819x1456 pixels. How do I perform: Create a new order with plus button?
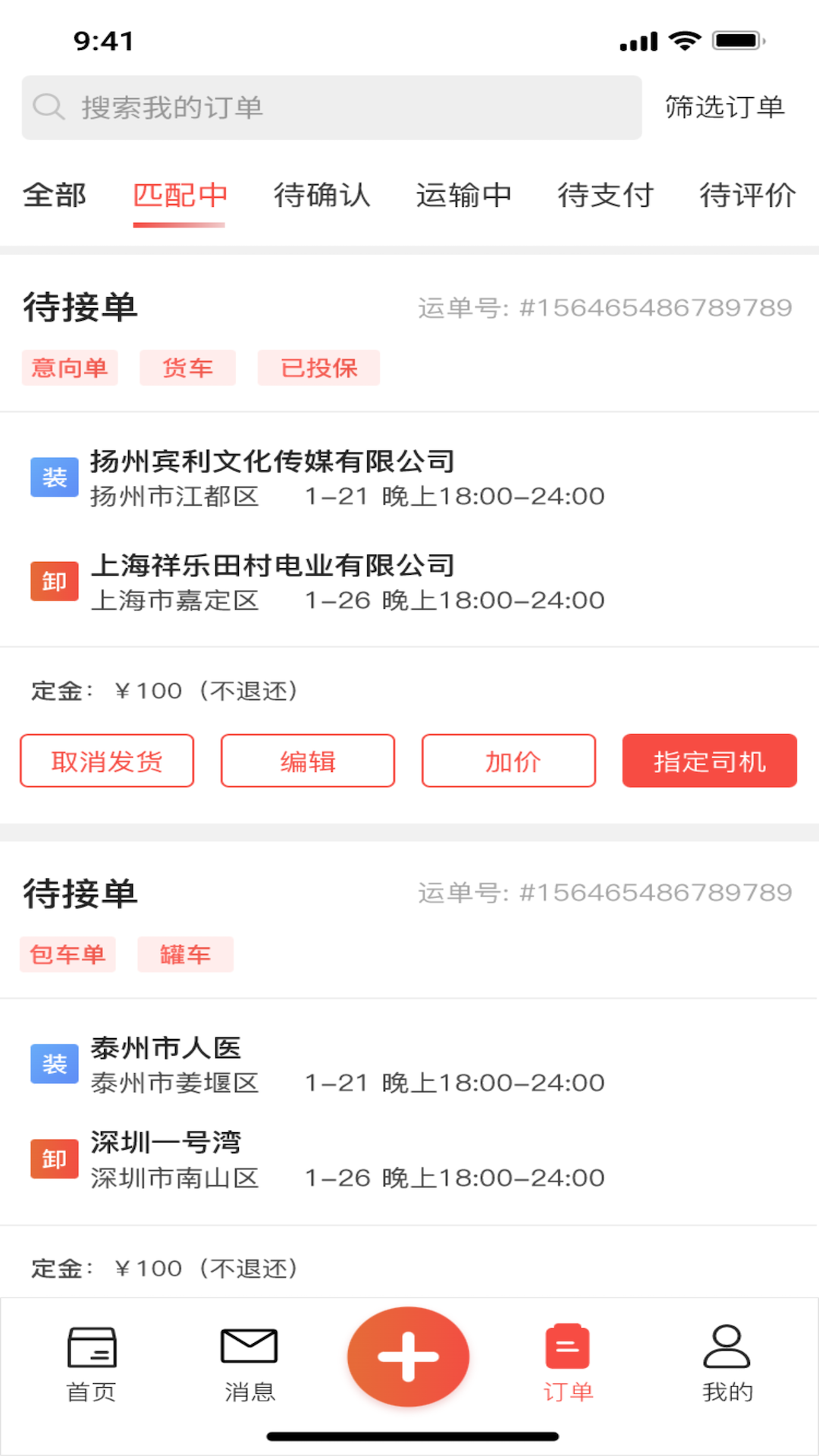(x=409, y=1356)
